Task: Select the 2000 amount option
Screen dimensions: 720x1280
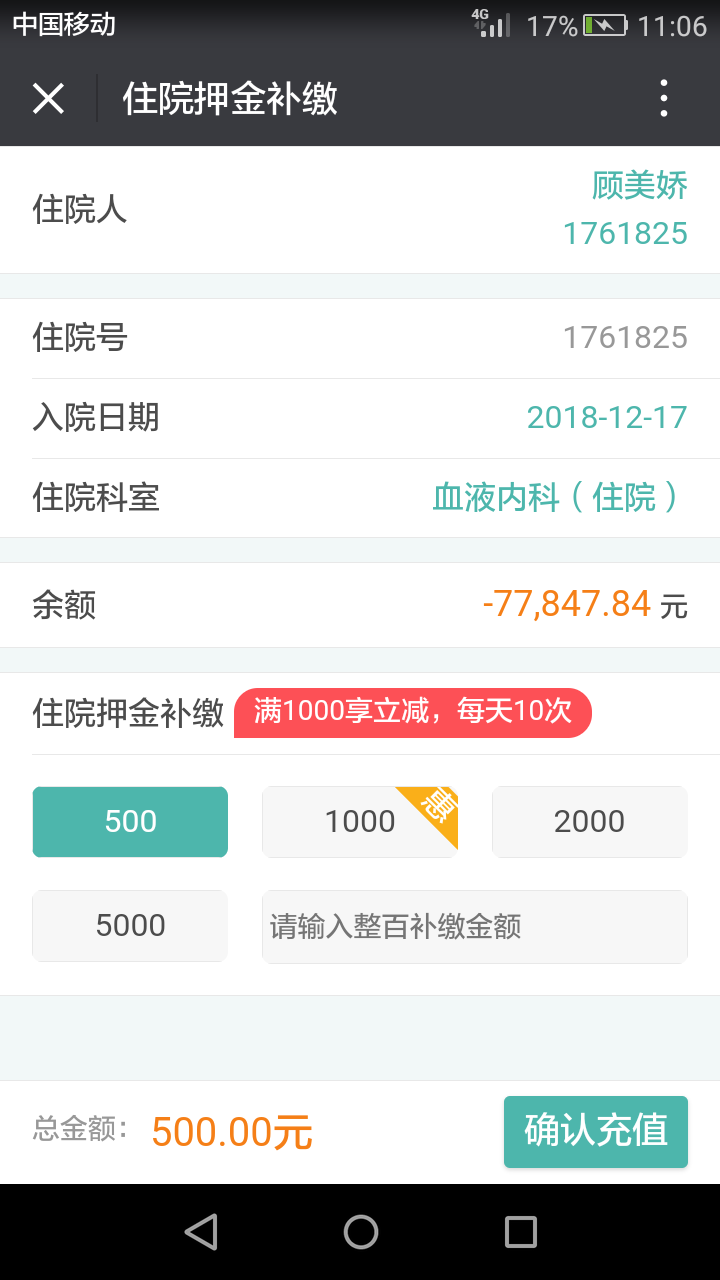Action: (x=589, y=822)
